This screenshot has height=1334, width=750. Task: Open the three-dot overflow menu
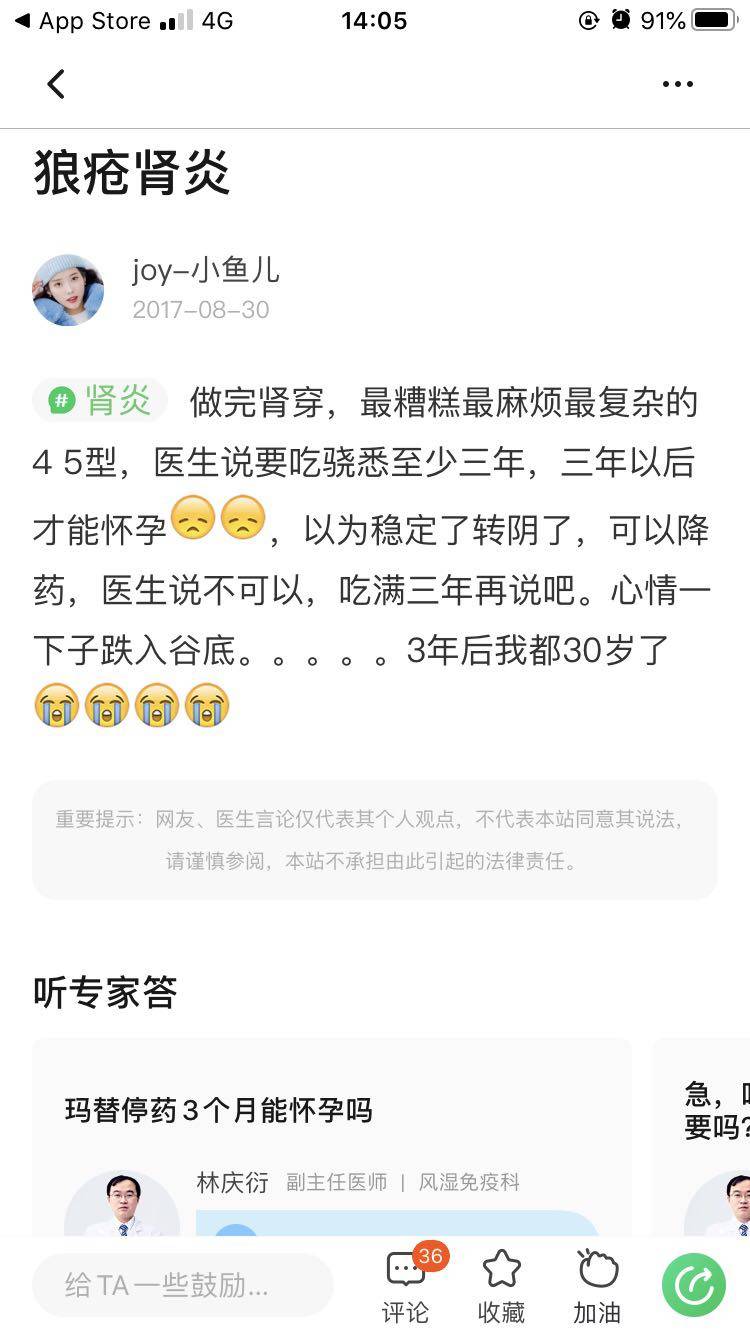tap(677, 84)
